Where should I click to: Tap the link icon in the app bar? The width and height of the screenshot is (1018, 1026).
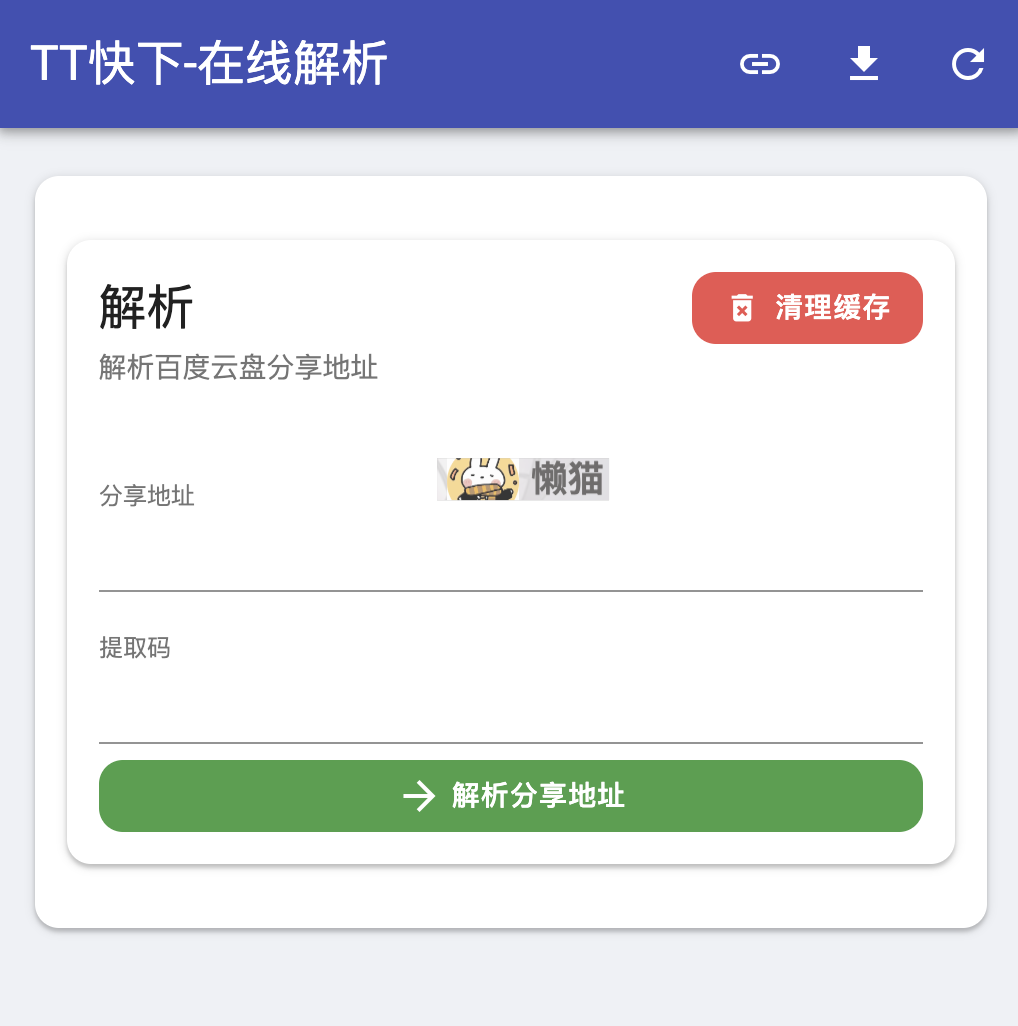click(x=759, y=64)
